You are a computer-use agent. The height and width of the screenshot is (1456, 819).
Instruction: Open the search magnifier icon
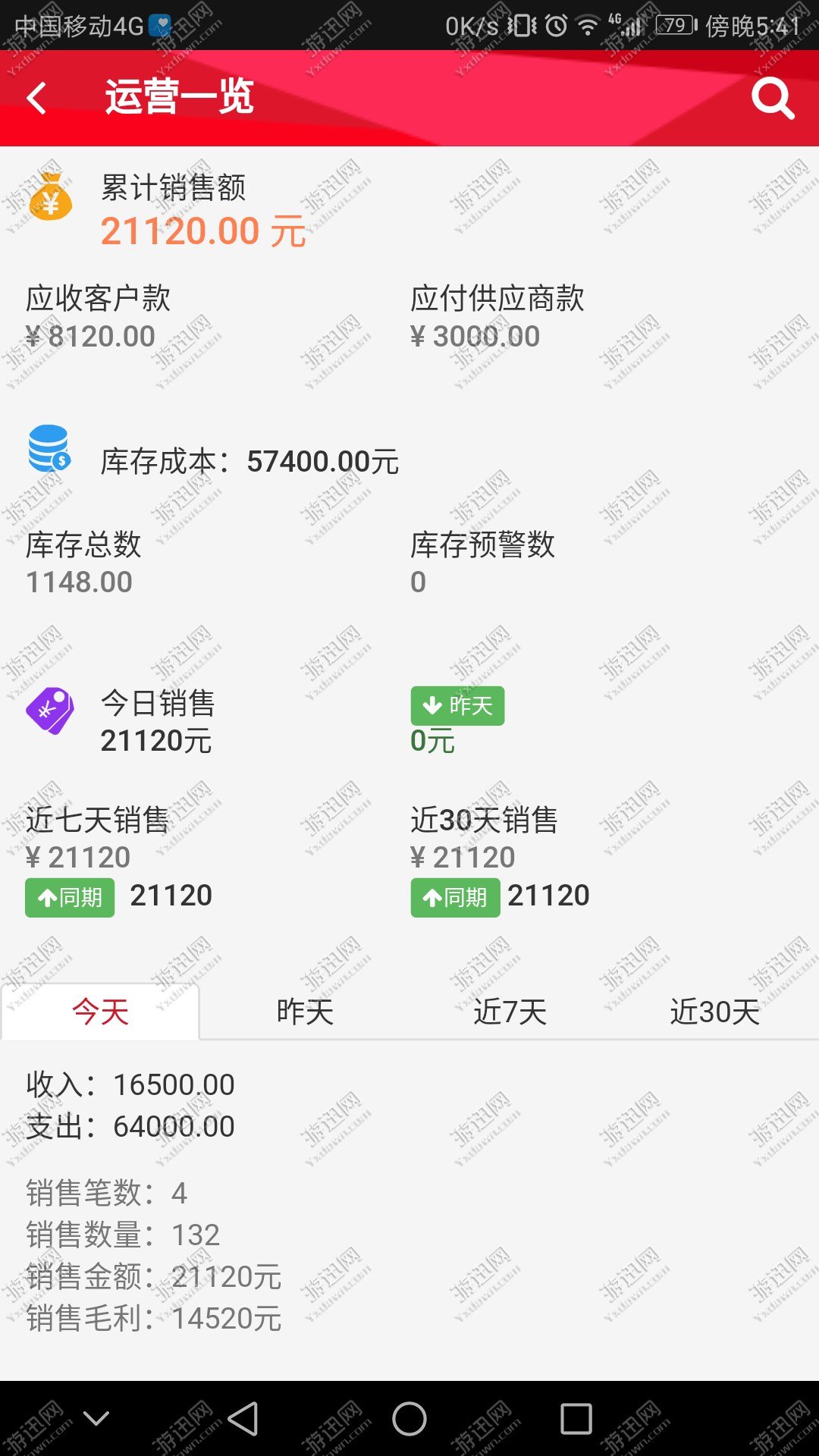pos(772,99)
